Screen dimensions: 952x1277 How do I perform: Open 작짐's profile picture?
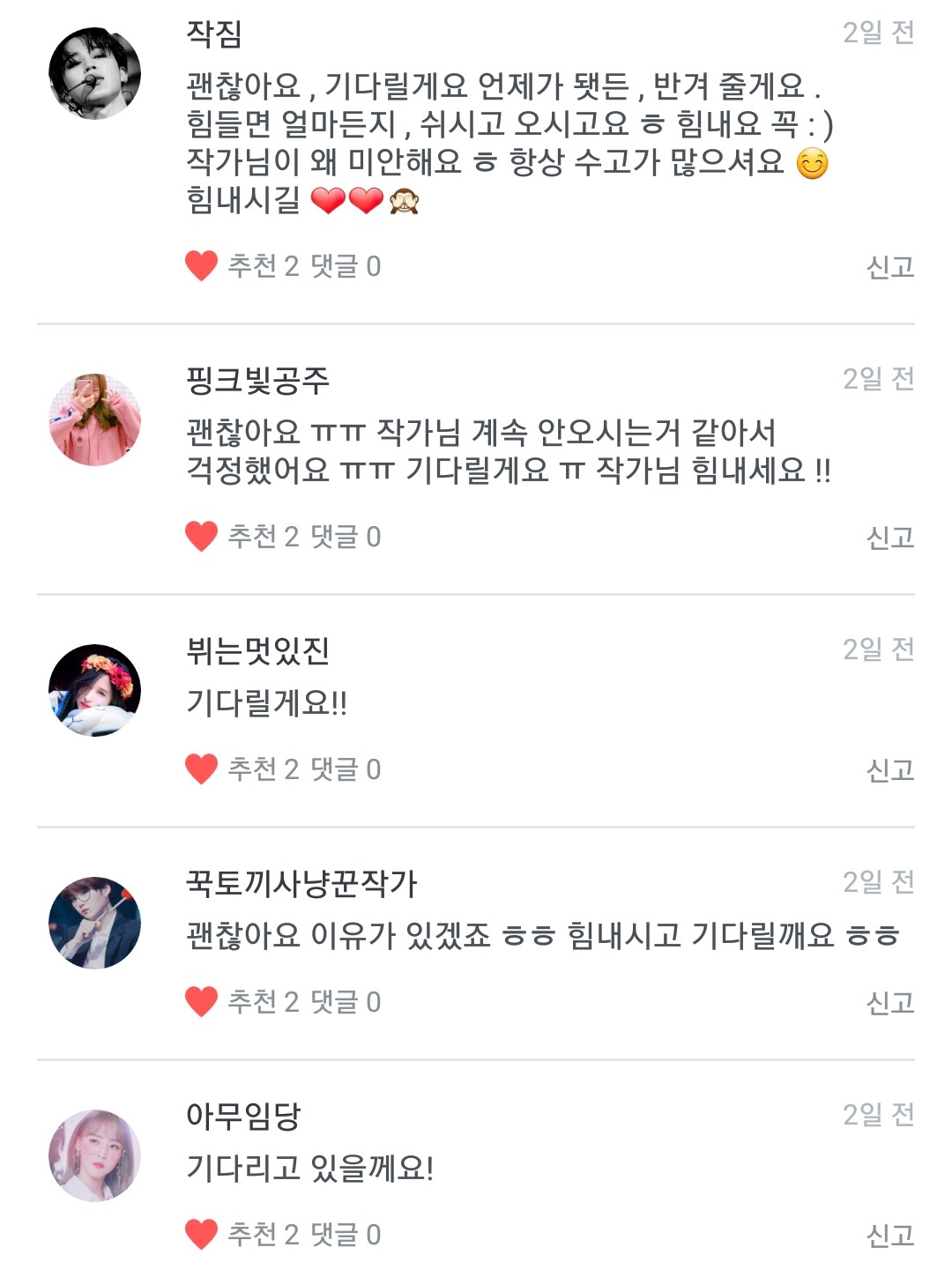[94, 73]
